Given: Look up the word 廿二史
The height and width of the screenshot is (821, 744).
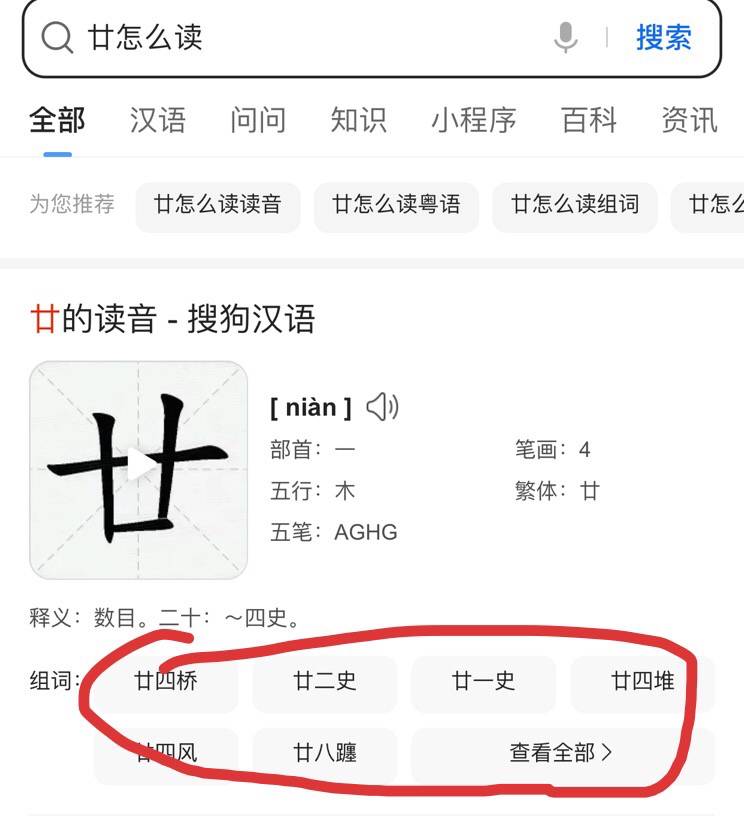Looking at the screenshot, I should point(325,682).
